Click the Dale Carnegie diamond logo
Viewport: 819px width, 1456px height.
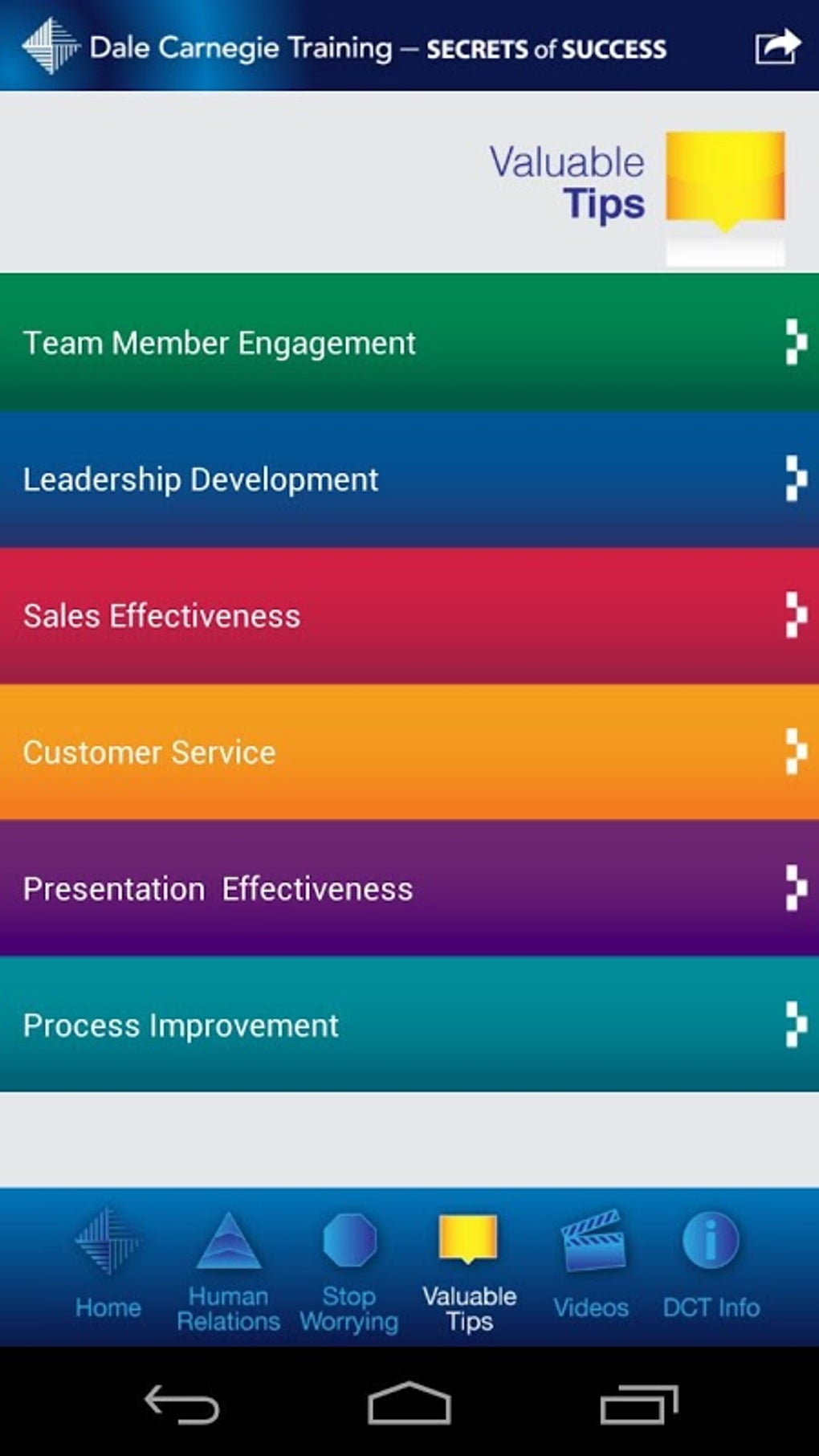(x=50, y=44)
